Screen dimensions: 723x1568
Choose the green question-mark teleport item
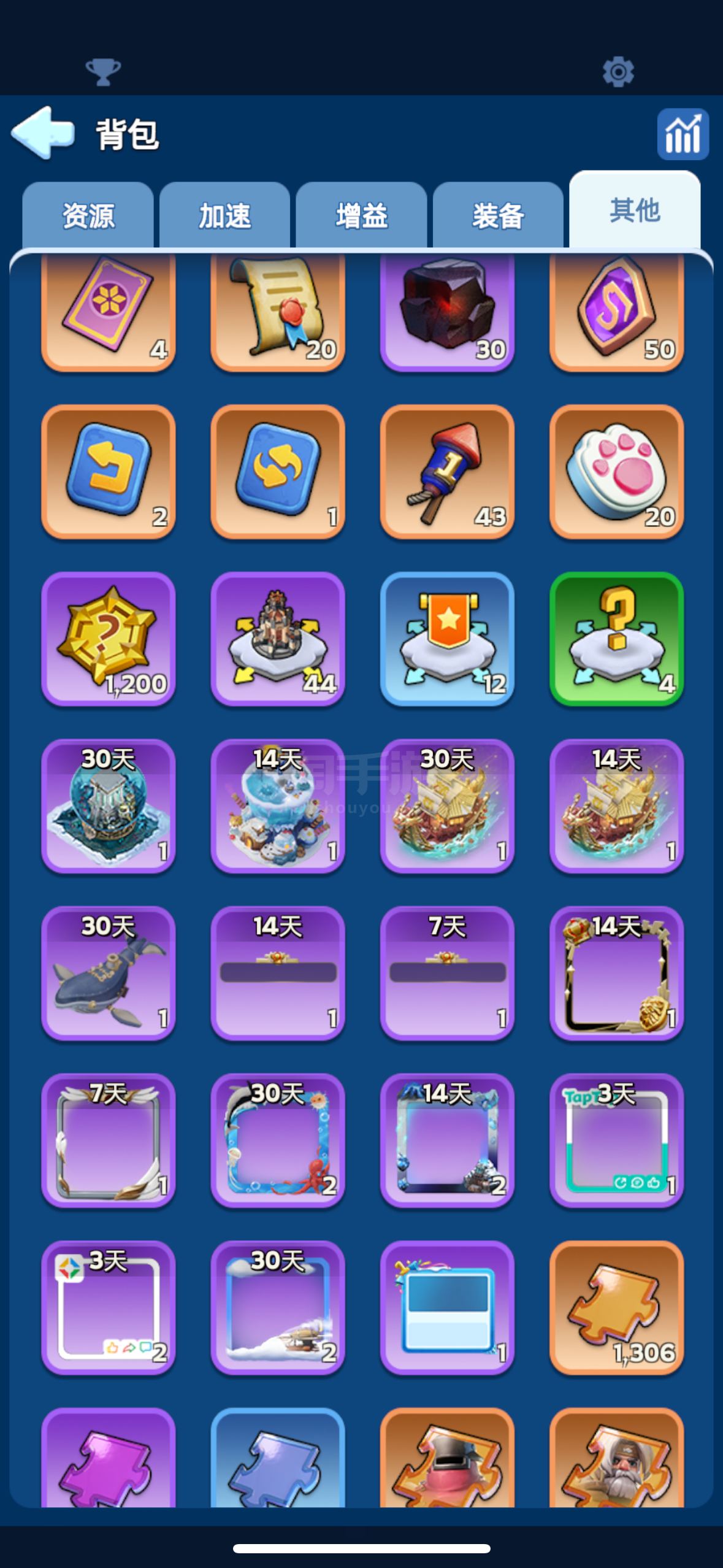point(616,639)
